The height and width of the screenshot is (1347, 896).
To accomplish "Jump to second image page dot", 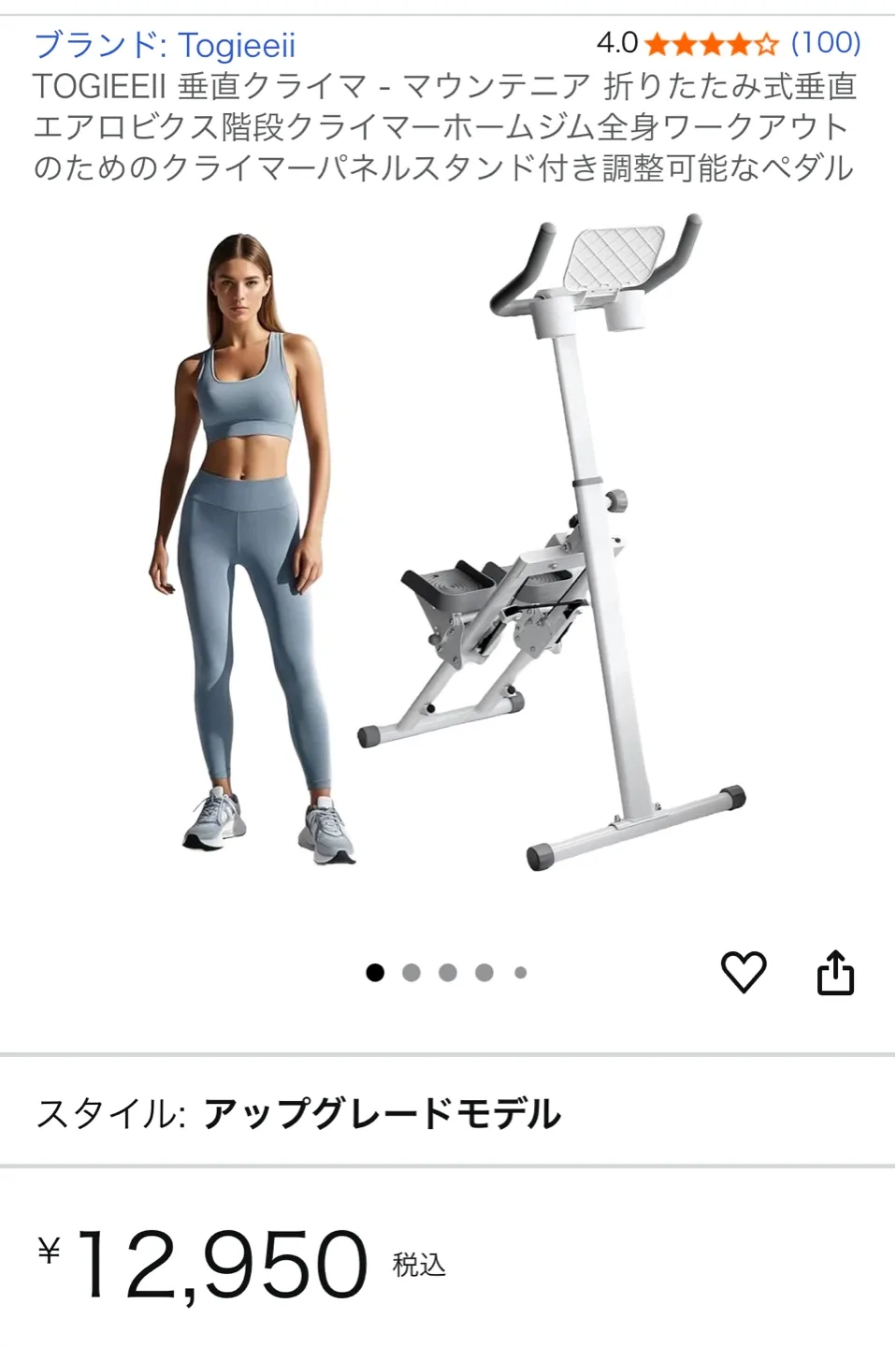I will [x=412, y=973].
